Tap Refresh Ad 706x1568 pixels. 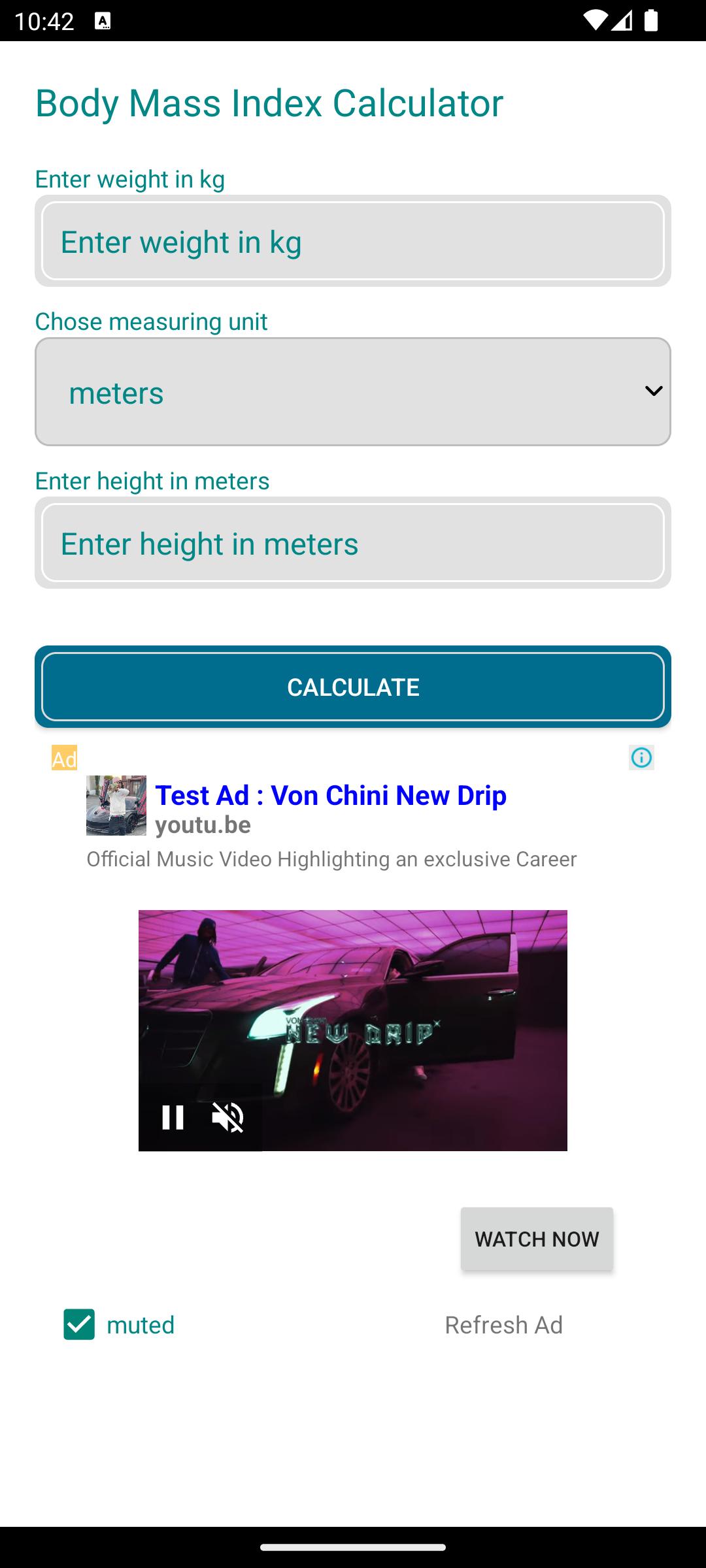point(504,1325)
